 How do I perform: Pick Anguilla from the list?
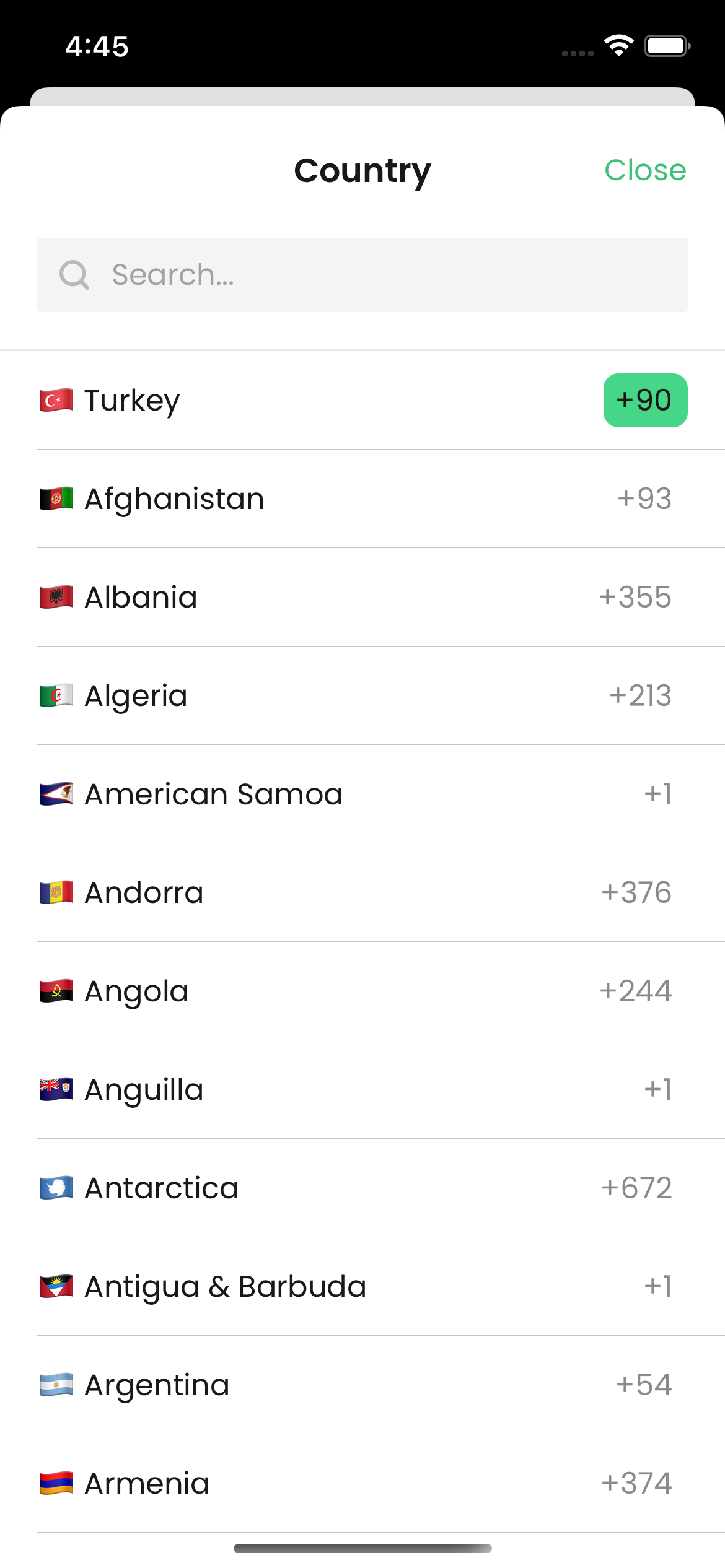[362, 1090]
